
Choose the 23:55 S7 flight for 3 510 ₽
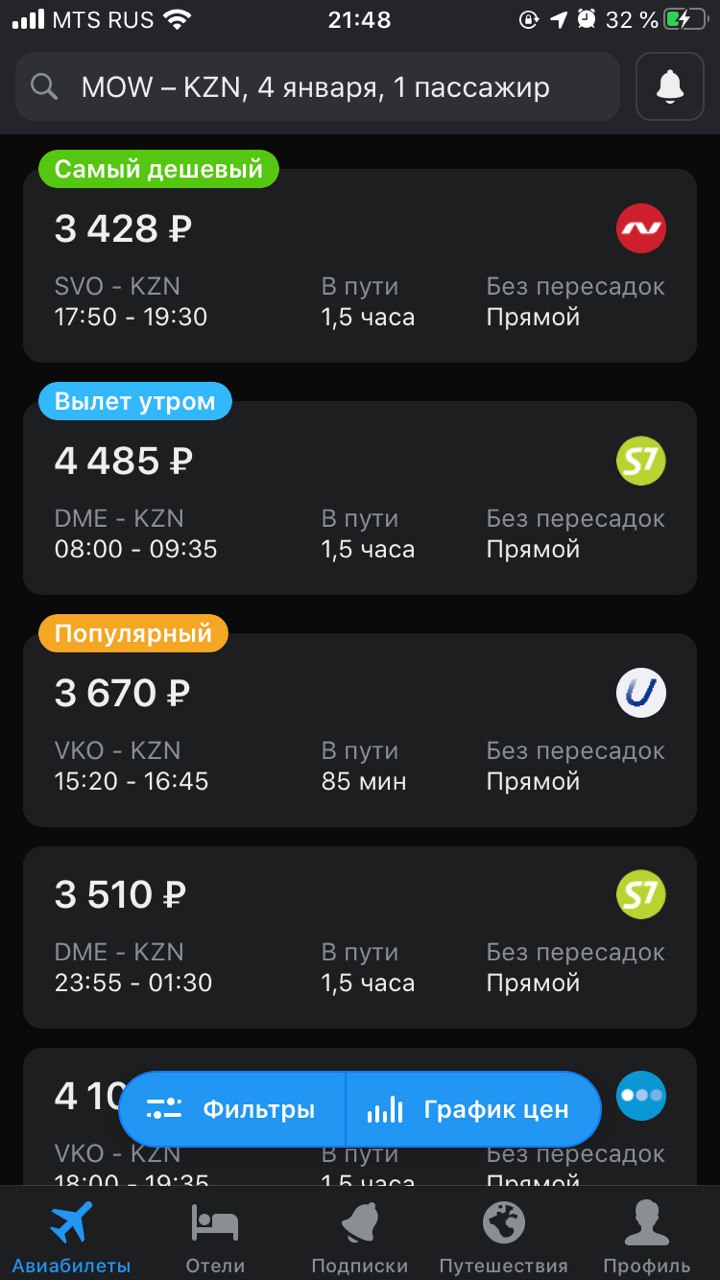(x=360, y=937)
